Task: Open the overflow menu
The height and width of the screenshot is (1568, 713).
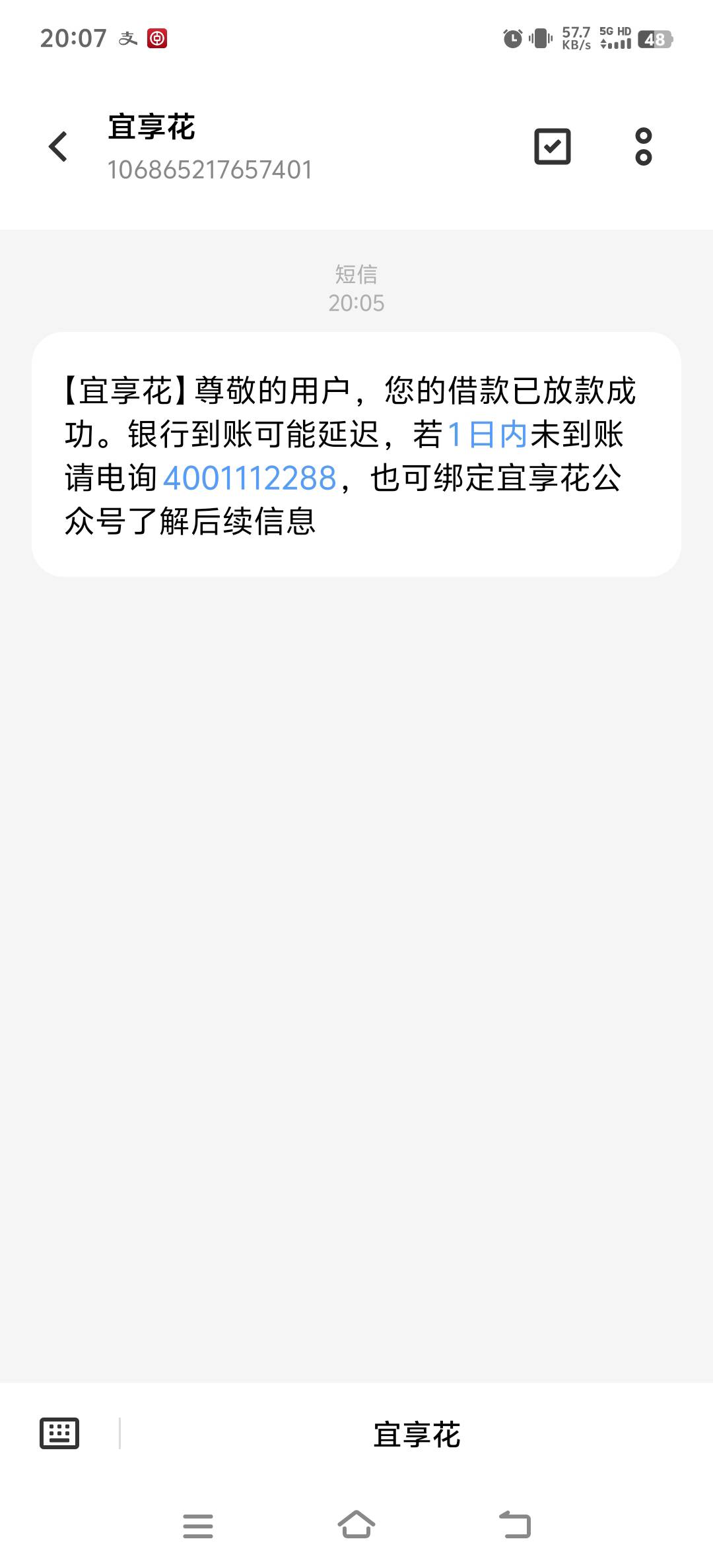Action: (x=643, y=147)
